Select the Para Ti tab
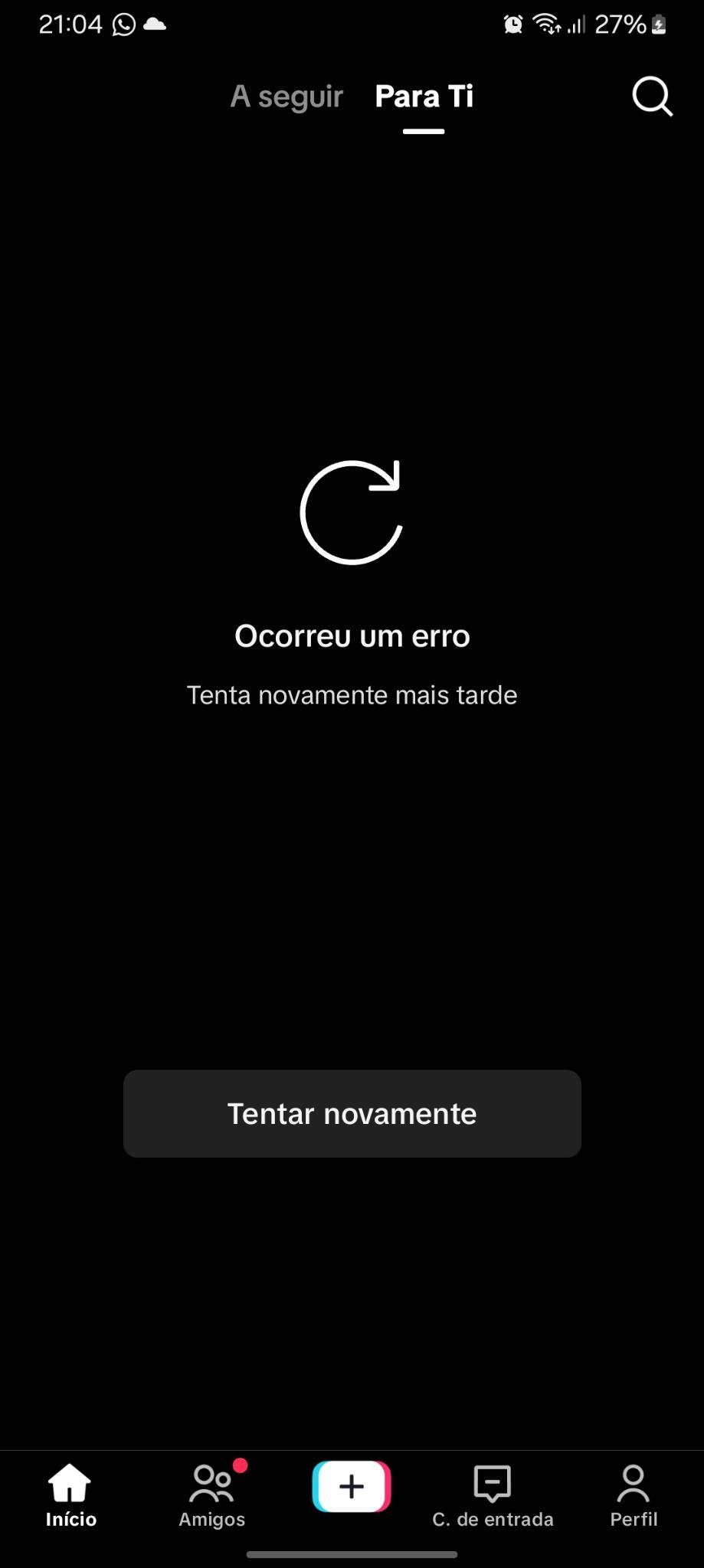This screenshot has height=1568, width=704. (424, 96)
